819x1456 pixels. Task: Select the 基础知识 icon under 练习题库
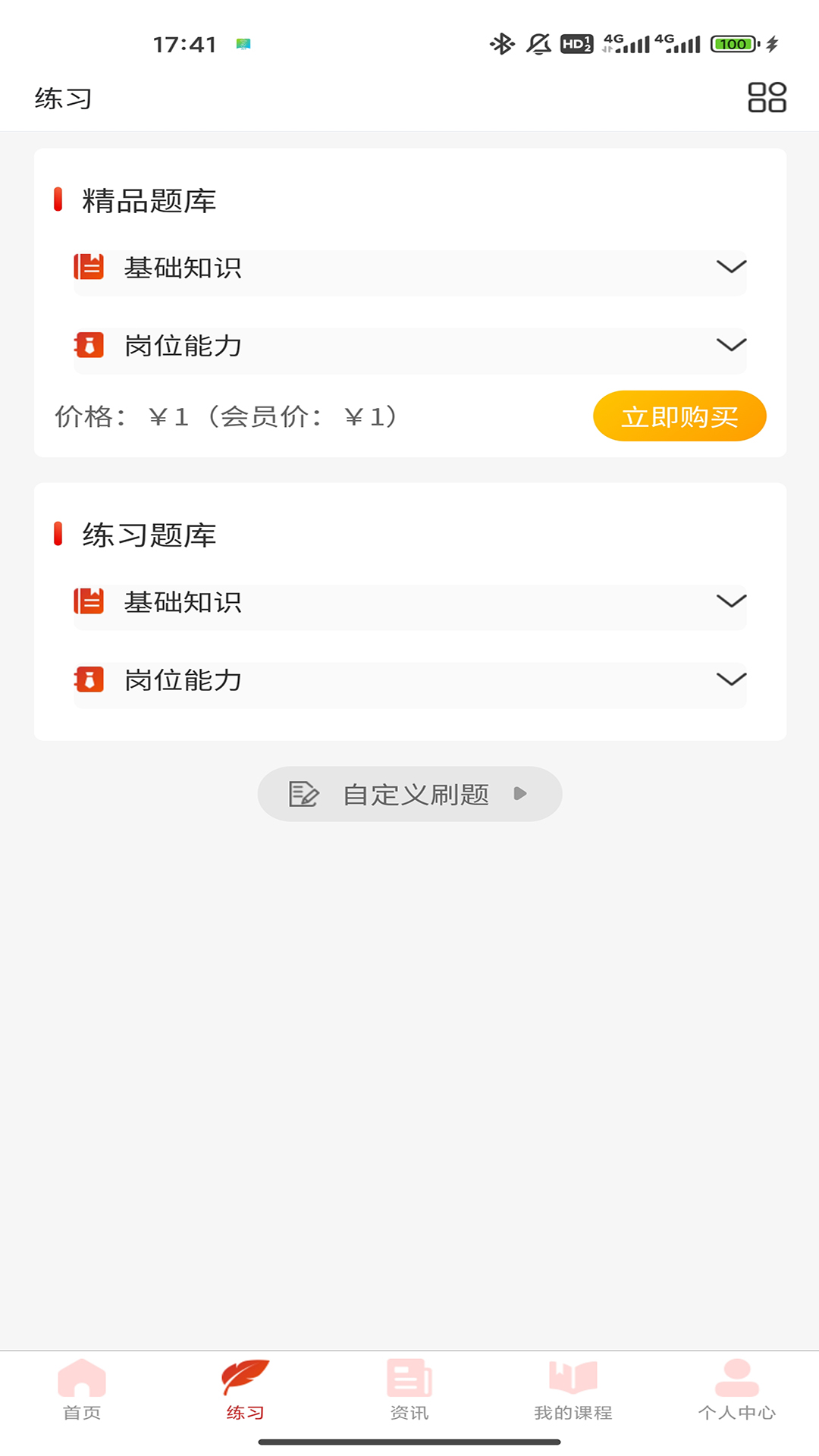[89, 603]
